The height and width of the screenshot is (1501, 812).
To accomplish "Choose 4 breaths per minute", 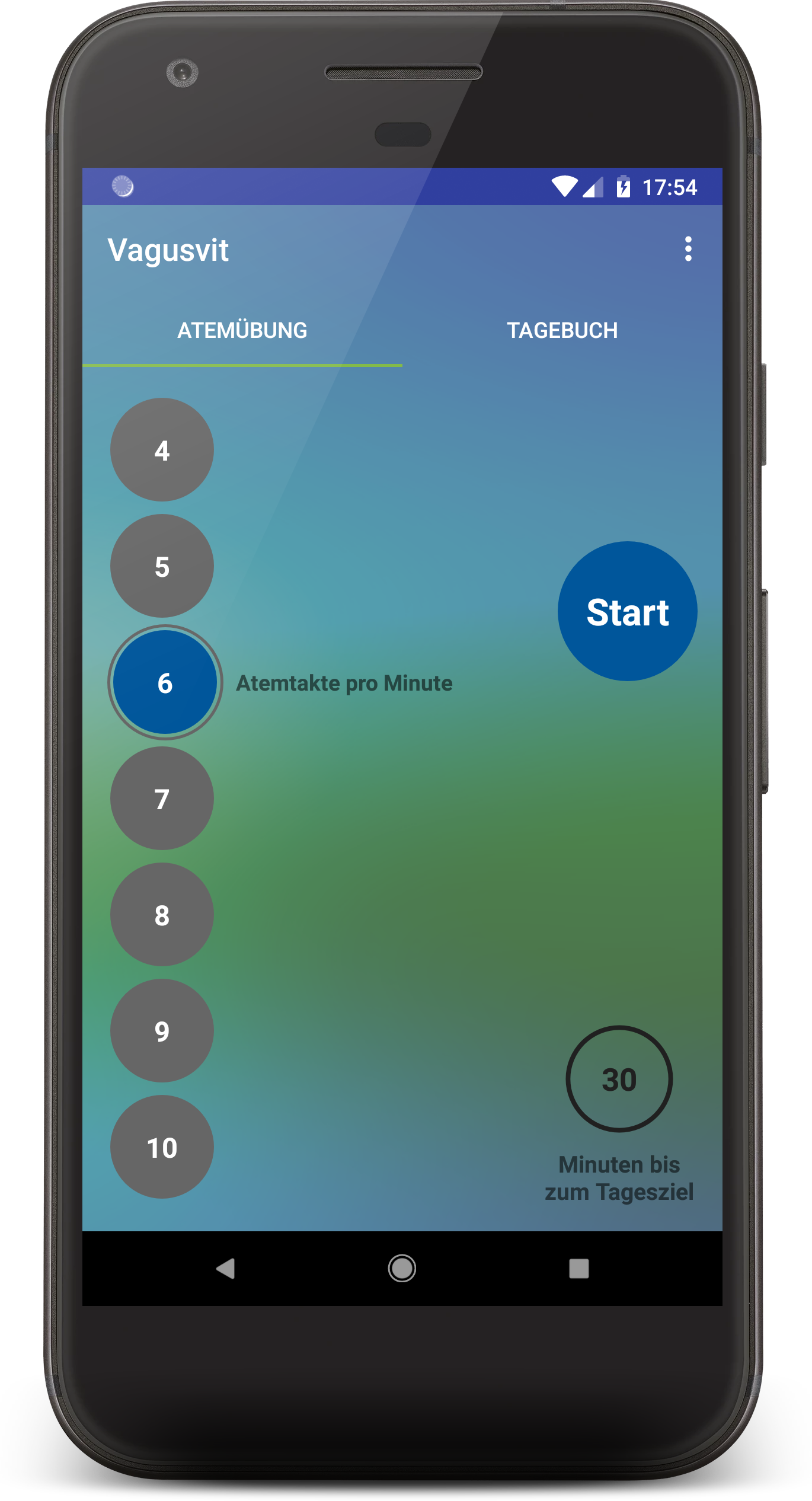I will pos(162,450).
